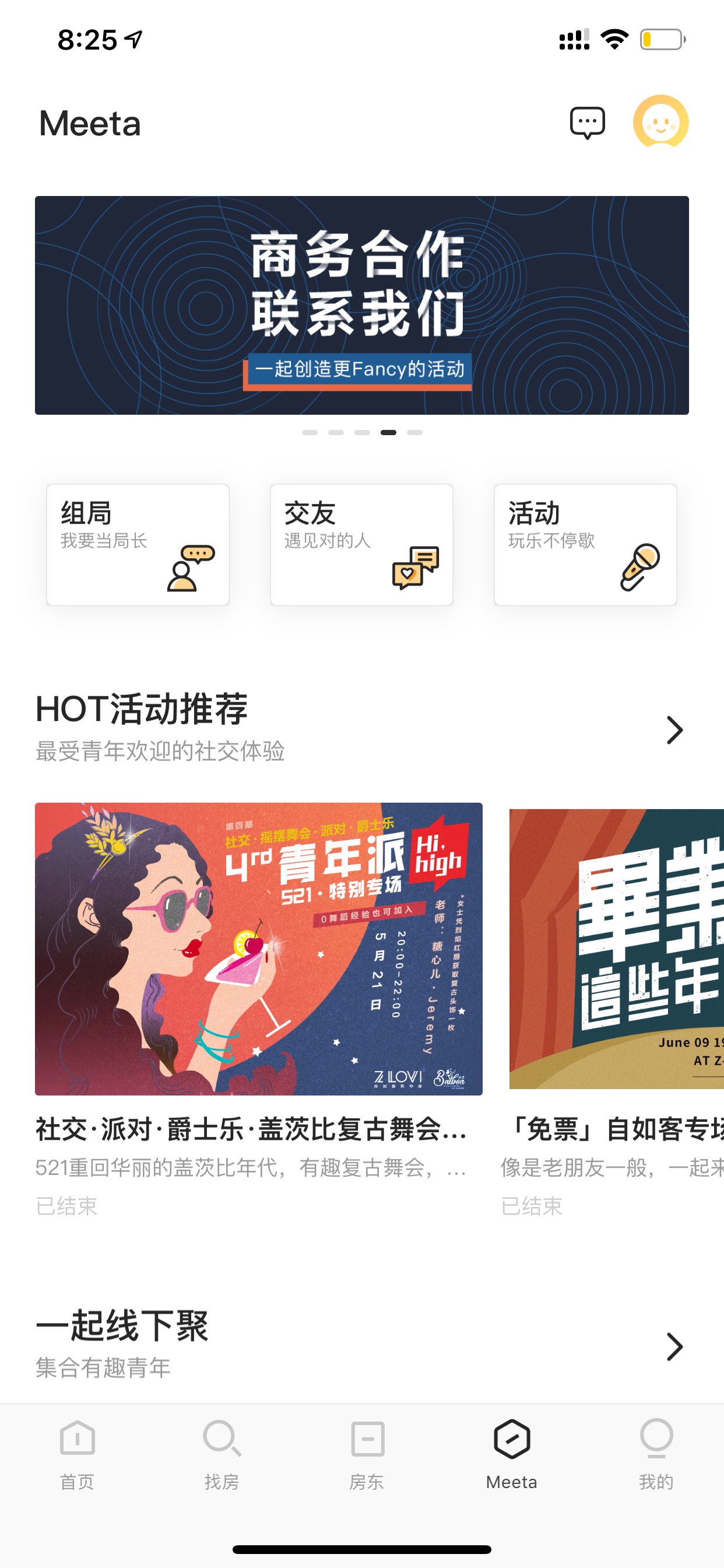Expand 一起线下聚 with its arrow
Screen dimensions: 724x1568
(x=674, y=1346)
